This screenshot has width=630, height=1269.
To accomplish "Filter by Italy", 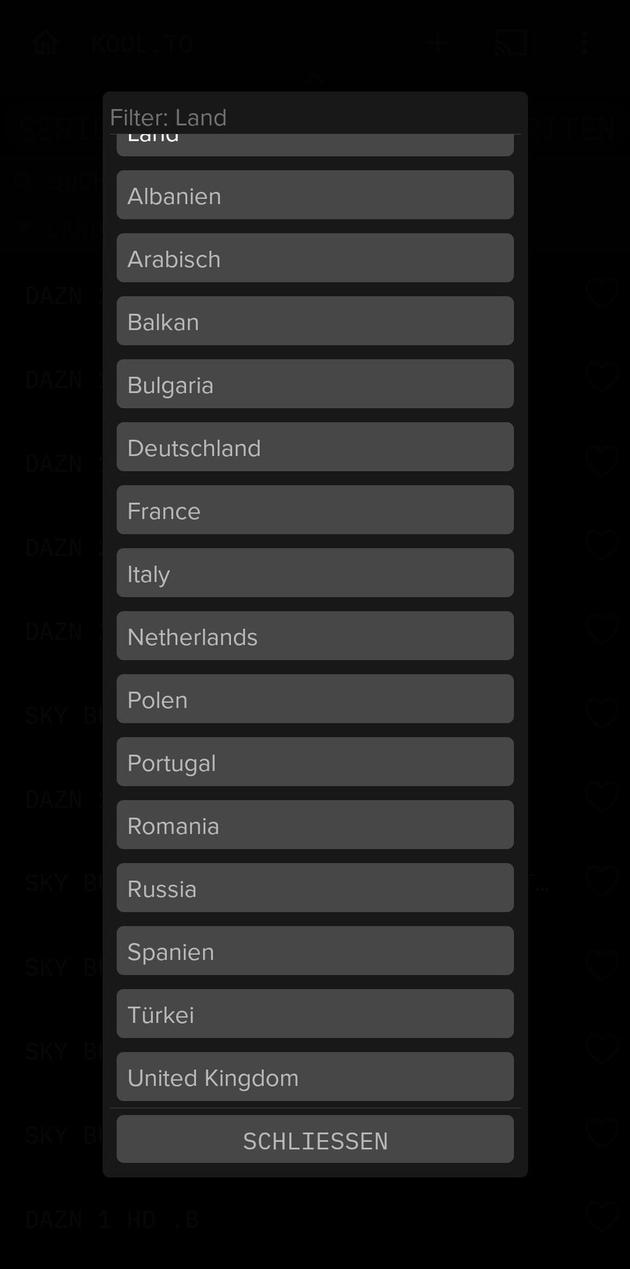I will 315,573.
